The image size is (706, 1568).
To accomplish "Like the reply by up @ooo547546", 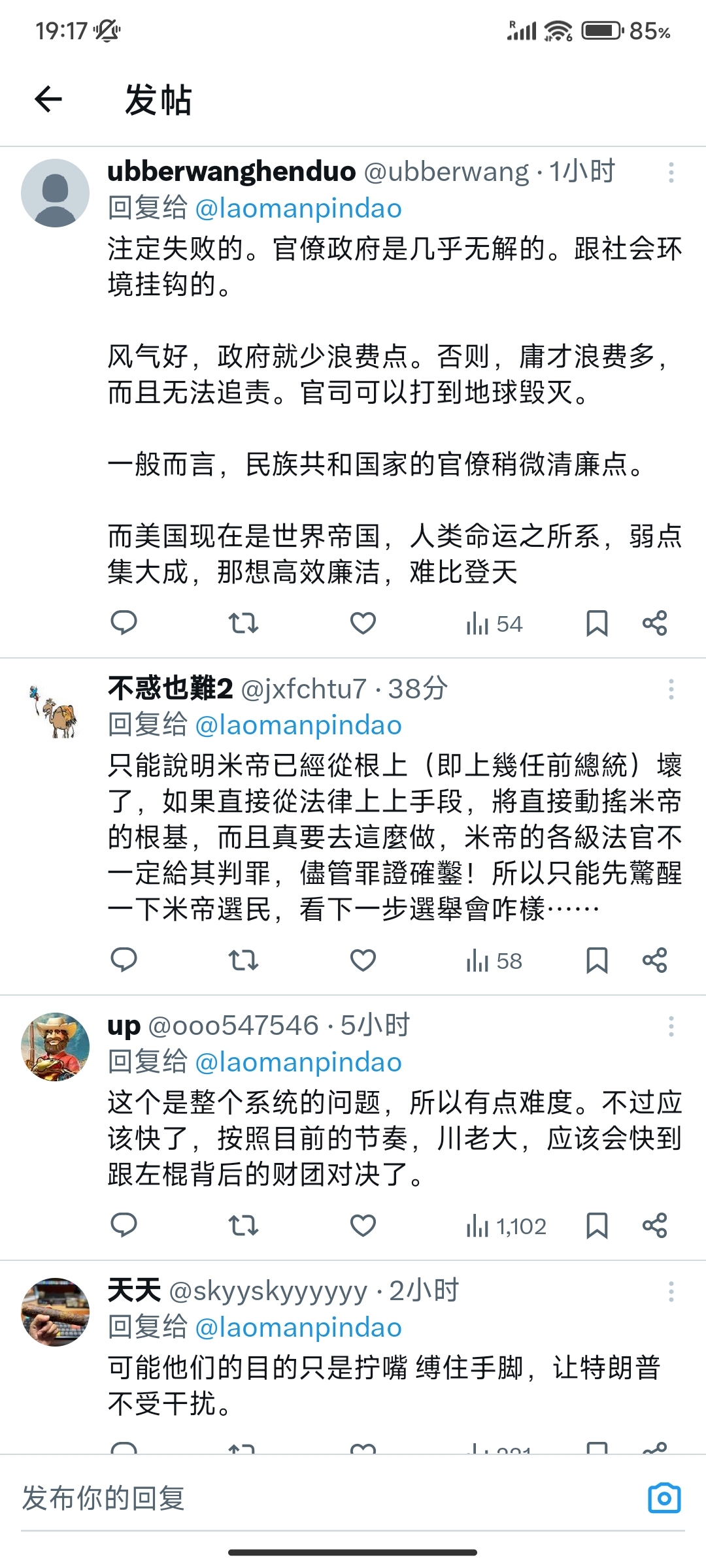I will click(363, 1226).
